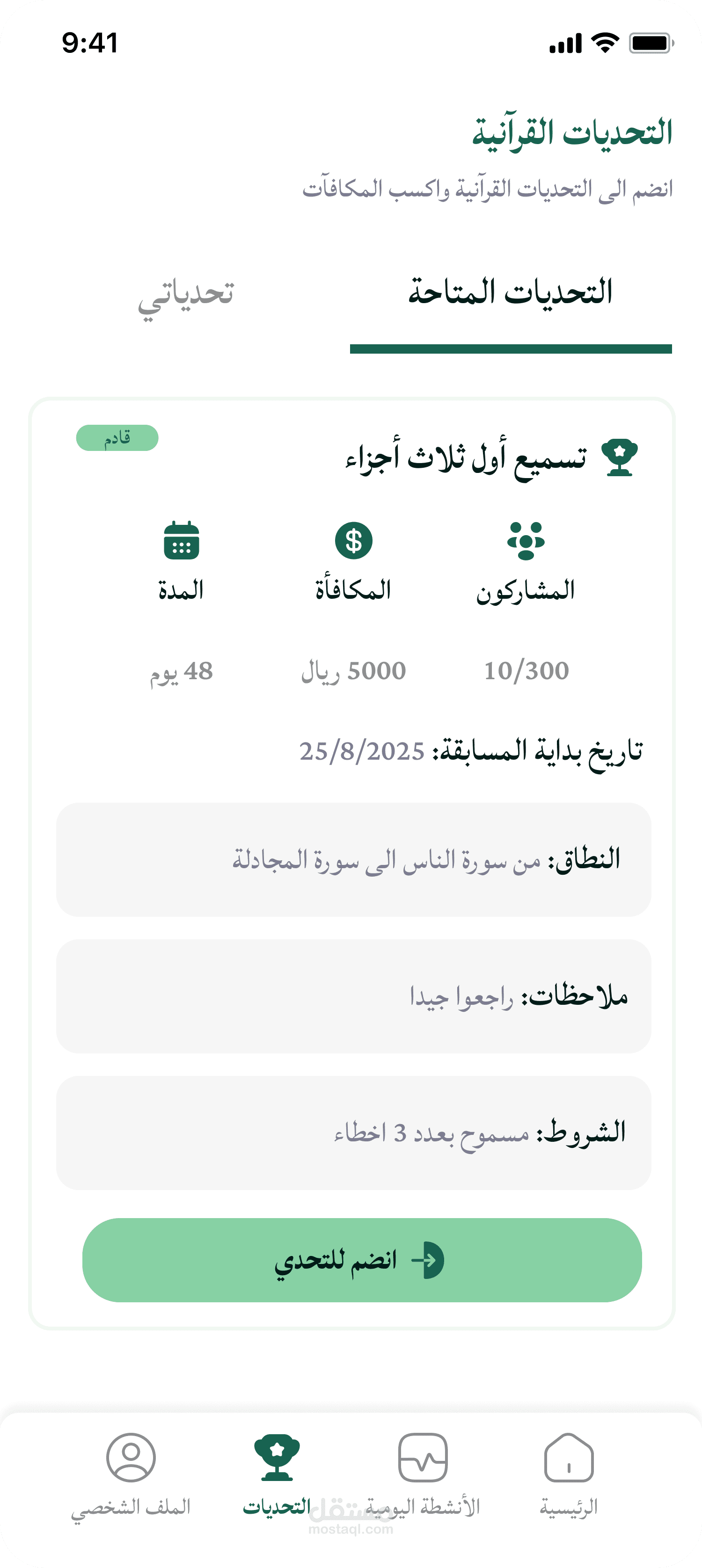Select the التحديات المتاحة tab
The height and width of the screenshot is (1568, 702).
pos(510,293)
